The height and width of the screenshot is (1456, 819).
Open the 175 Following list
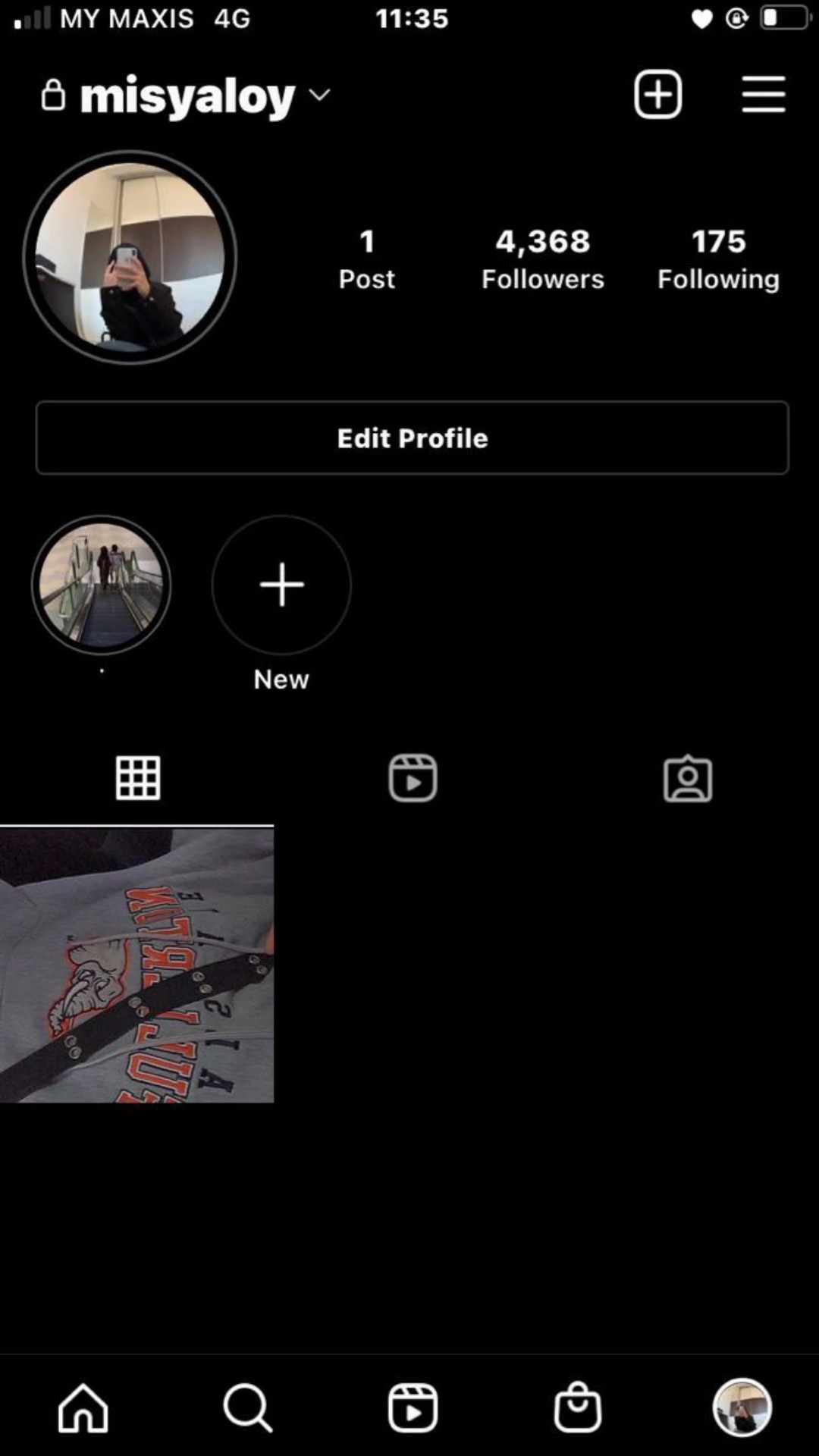[x=718, y=259]
